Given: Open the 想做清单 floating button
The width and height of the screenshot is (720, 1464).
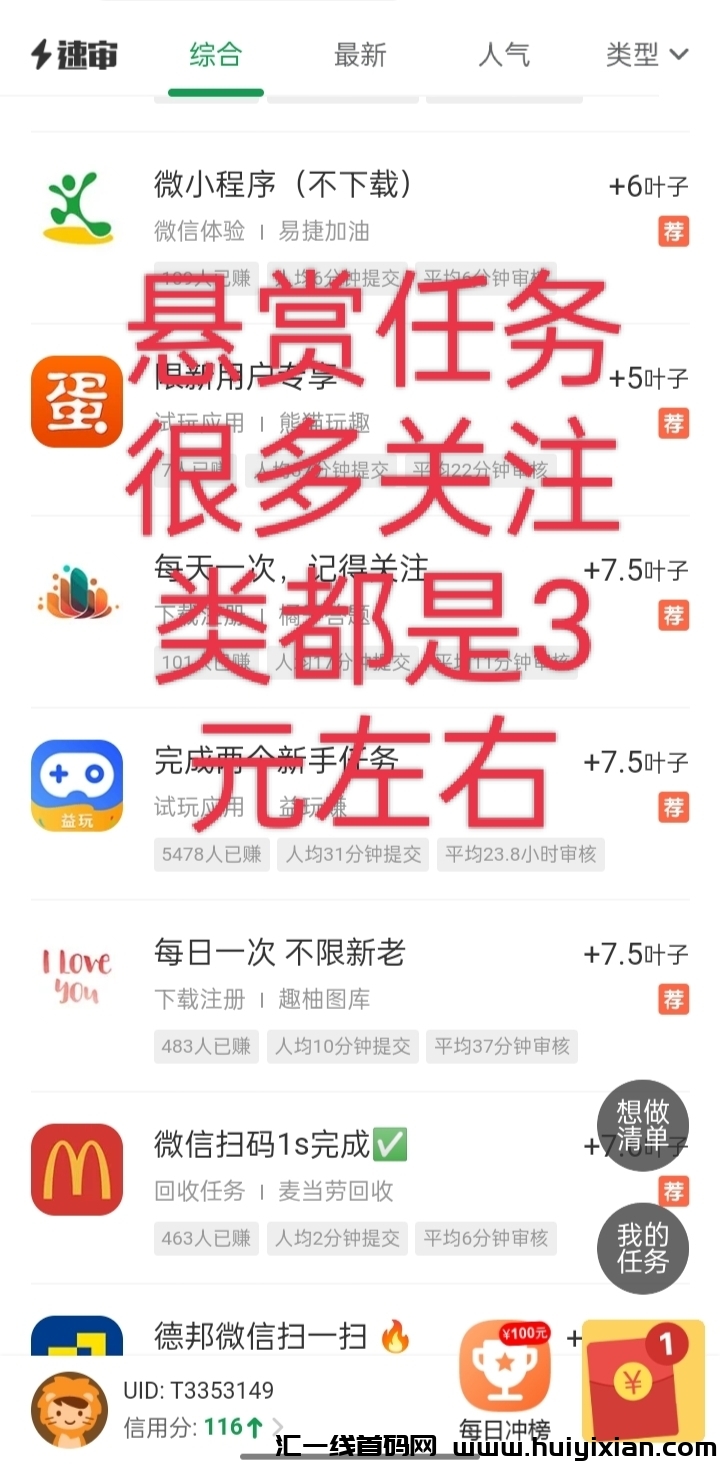Looking at the screenshot, I should pos(643,1126).
